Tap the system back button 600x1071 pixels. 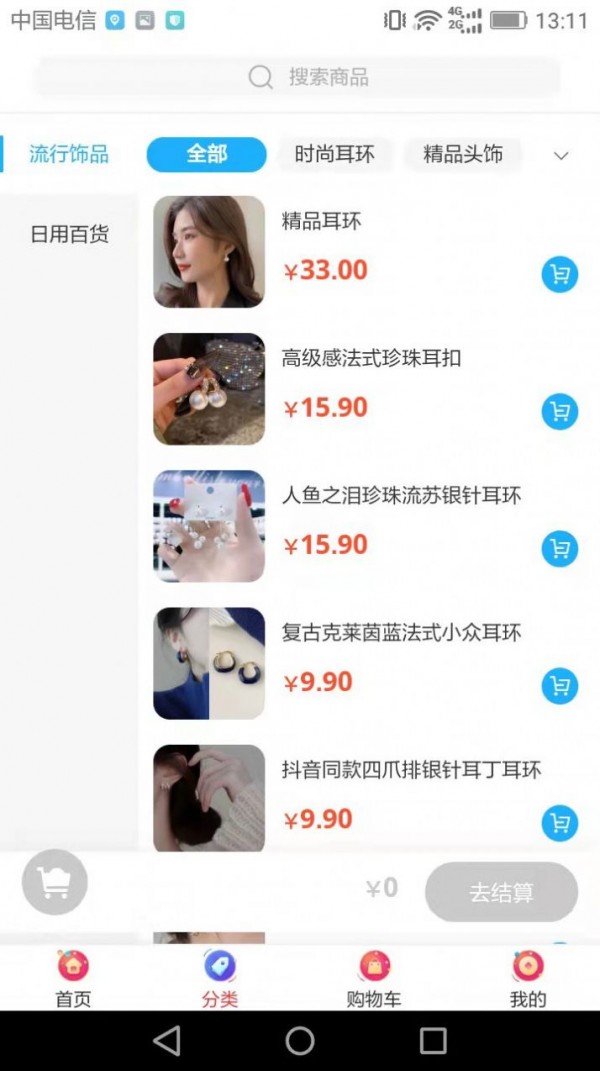[x=167, y=1041]
